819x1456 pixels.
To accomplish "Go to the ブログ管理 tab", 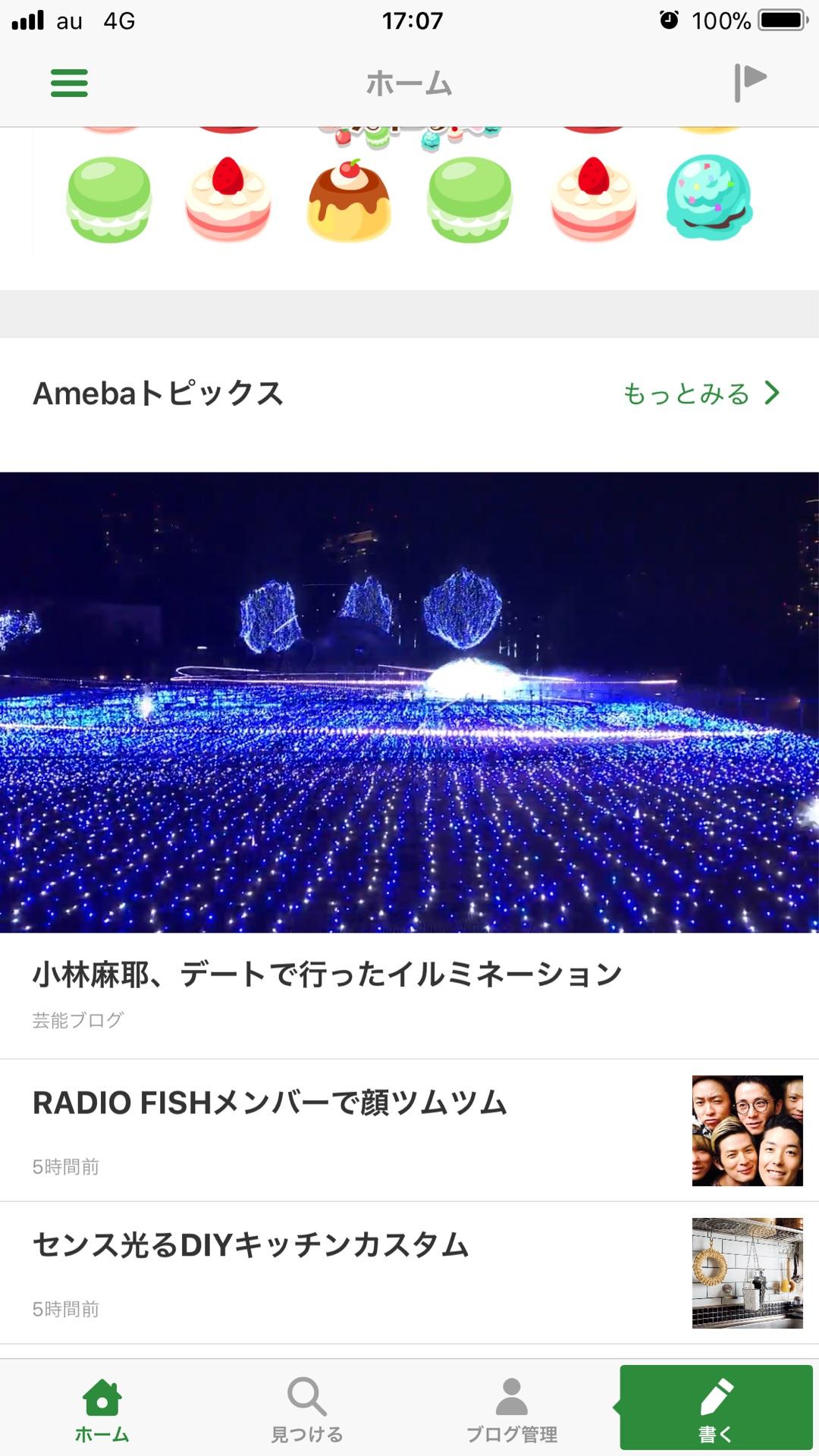I will (x=512, y=1409).
